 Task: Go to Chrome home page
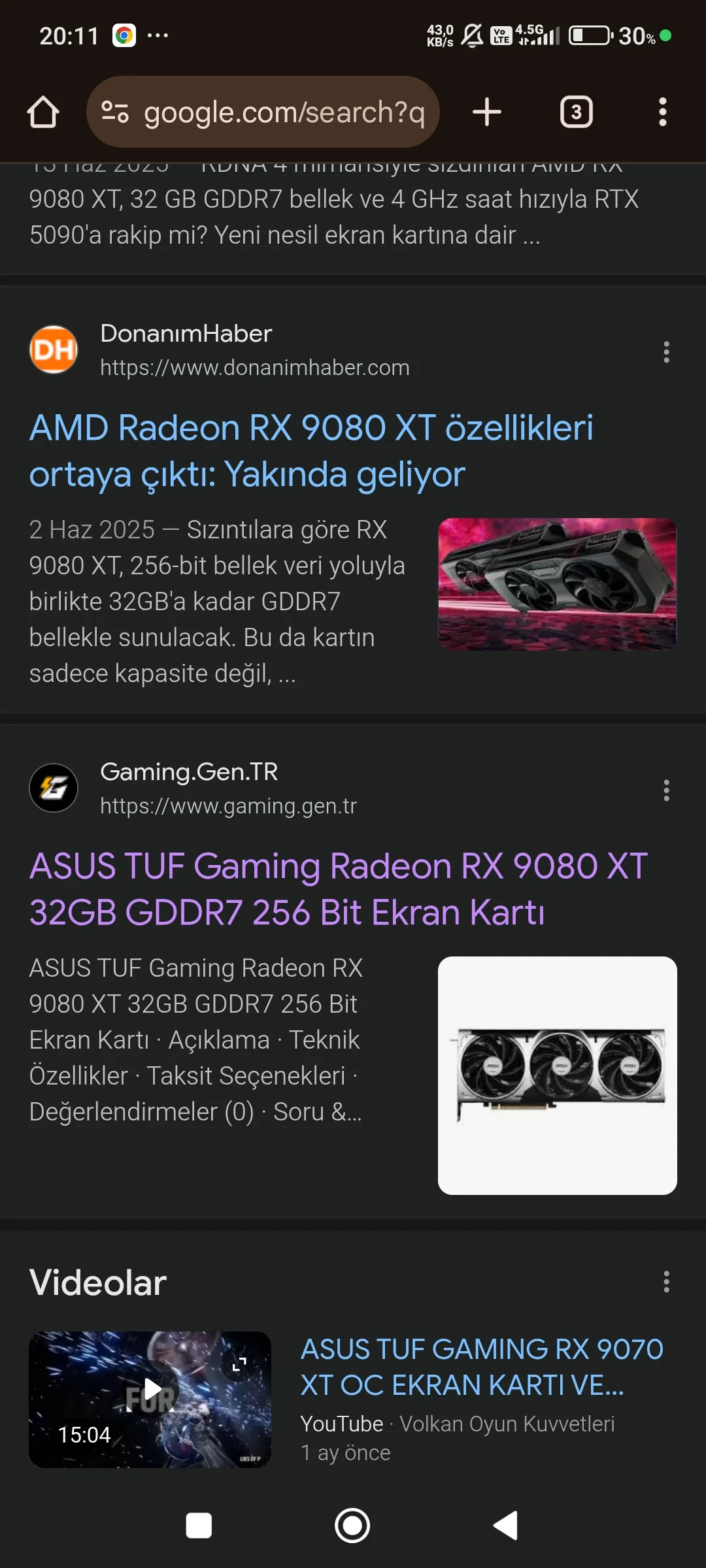coord(43,112)
